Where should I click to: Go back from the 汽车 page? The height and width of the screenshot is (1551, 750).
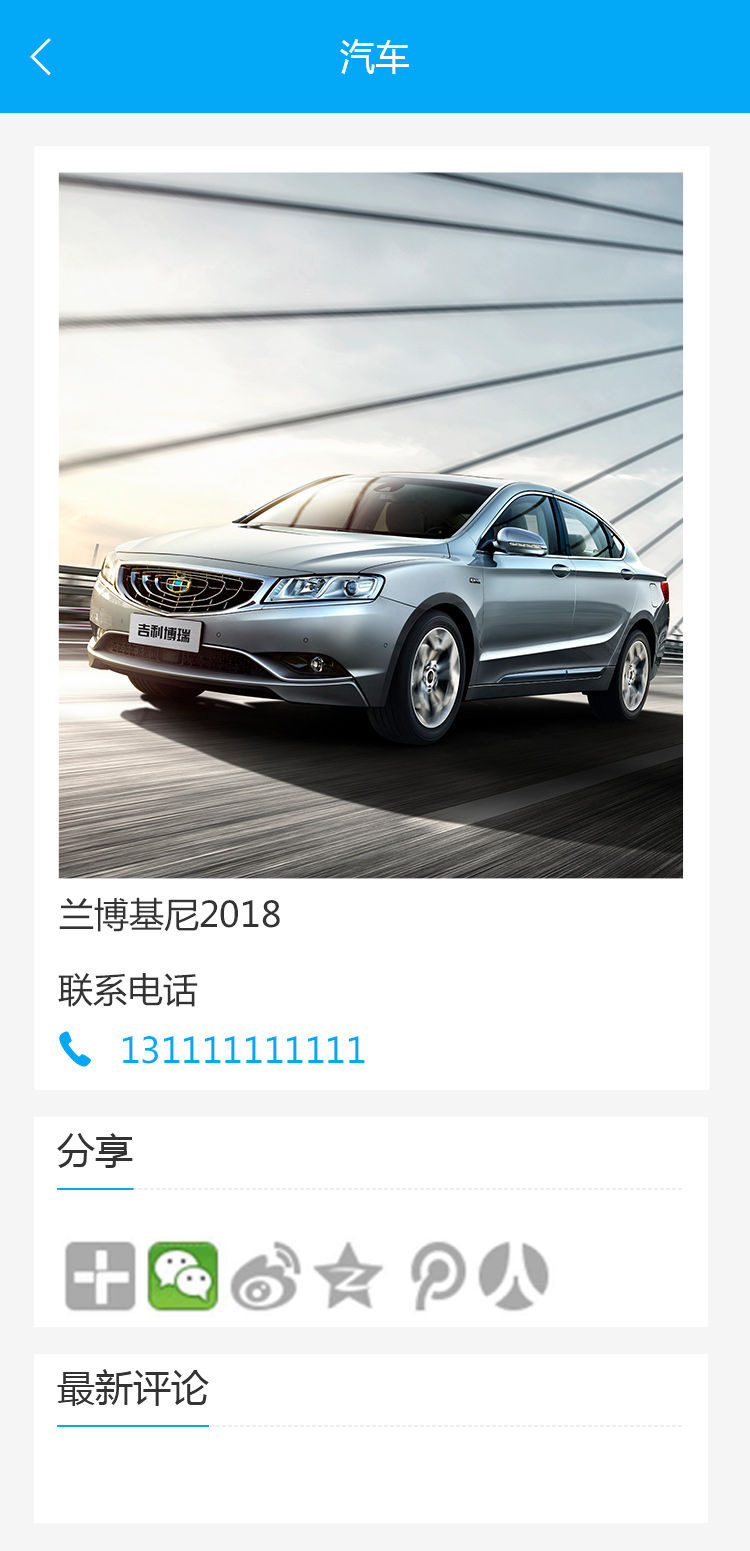(x=41, y=57)
